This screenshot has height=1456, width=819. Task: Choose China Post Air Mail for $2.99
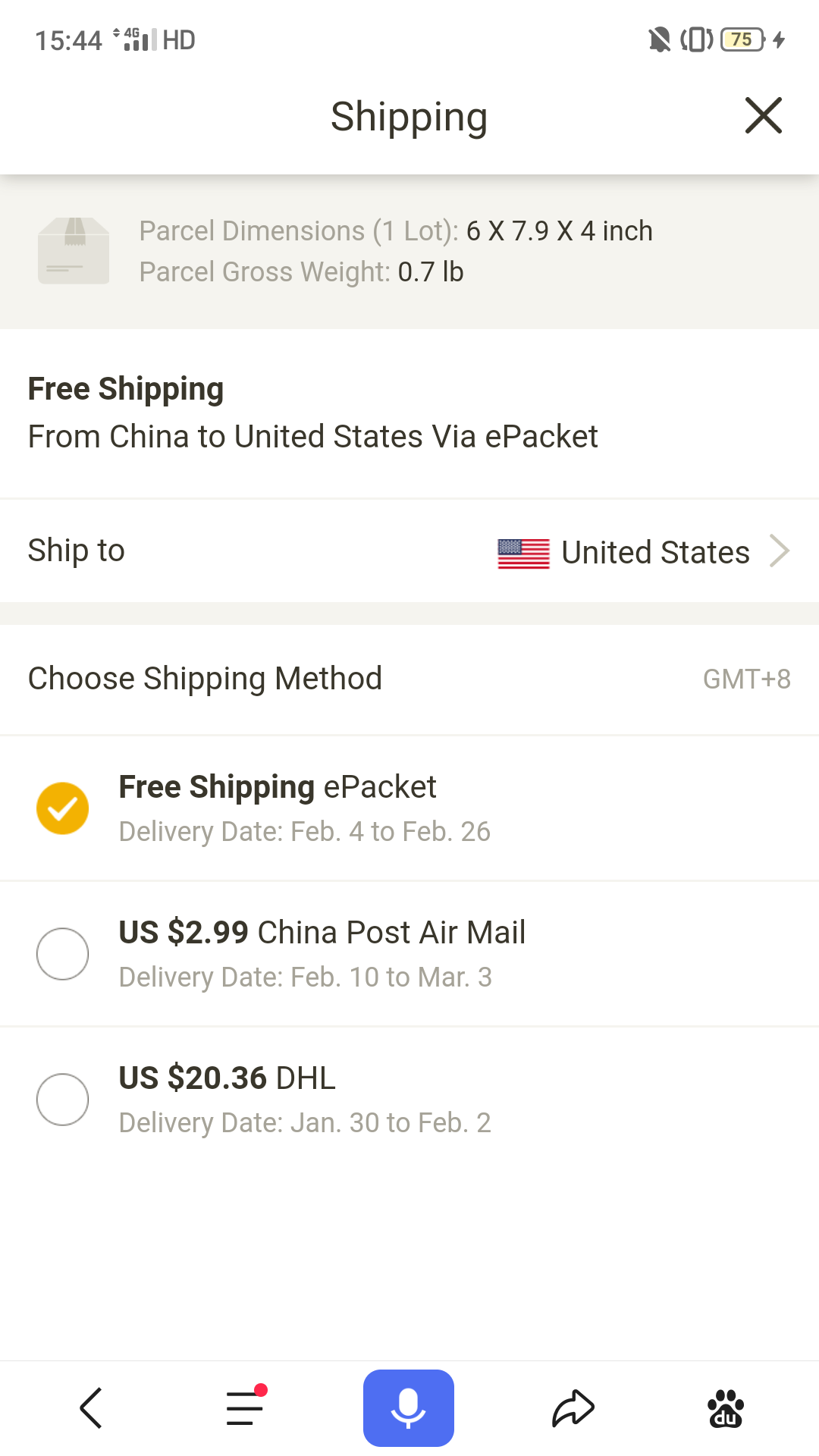pyautogui.click(x=409, y=954)
